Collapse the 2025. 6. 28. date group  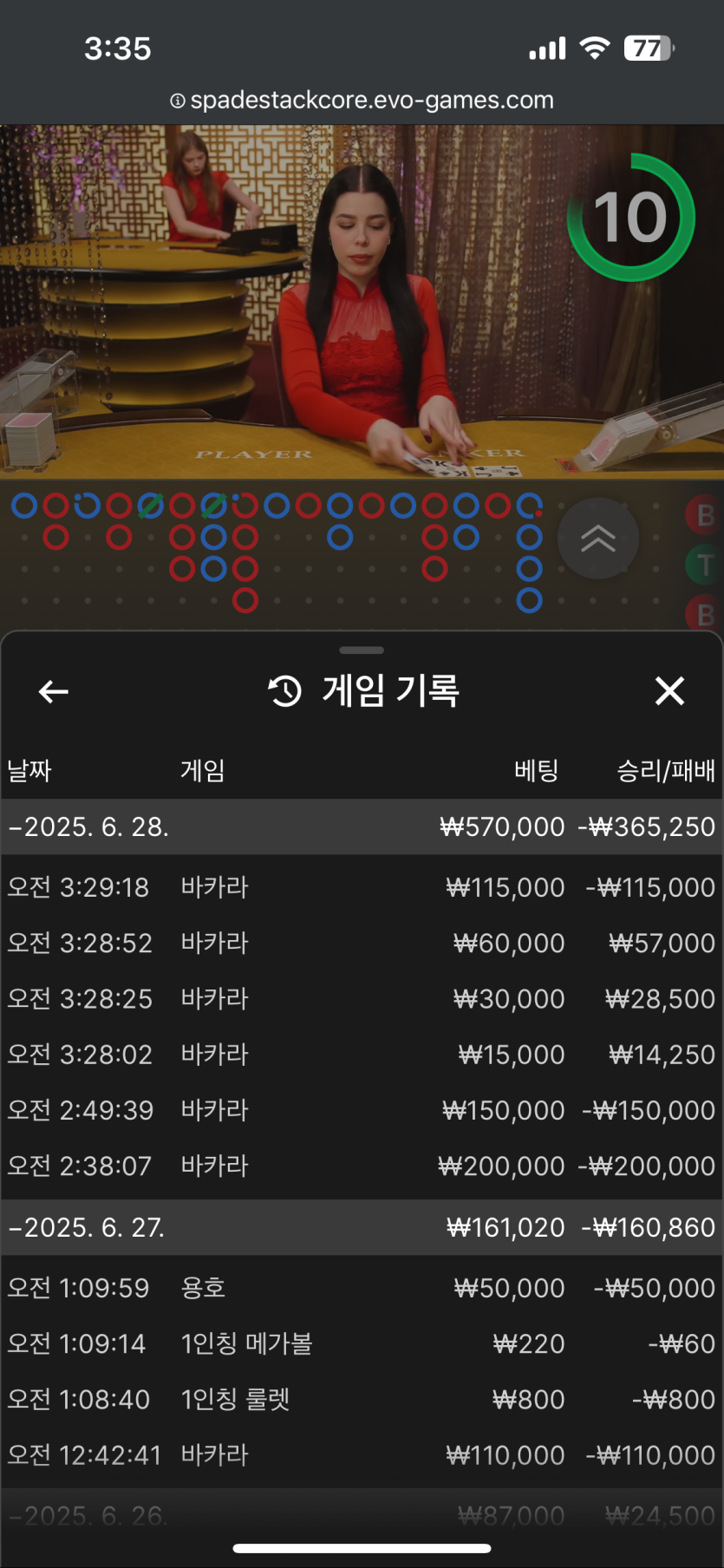pos(88,826)
